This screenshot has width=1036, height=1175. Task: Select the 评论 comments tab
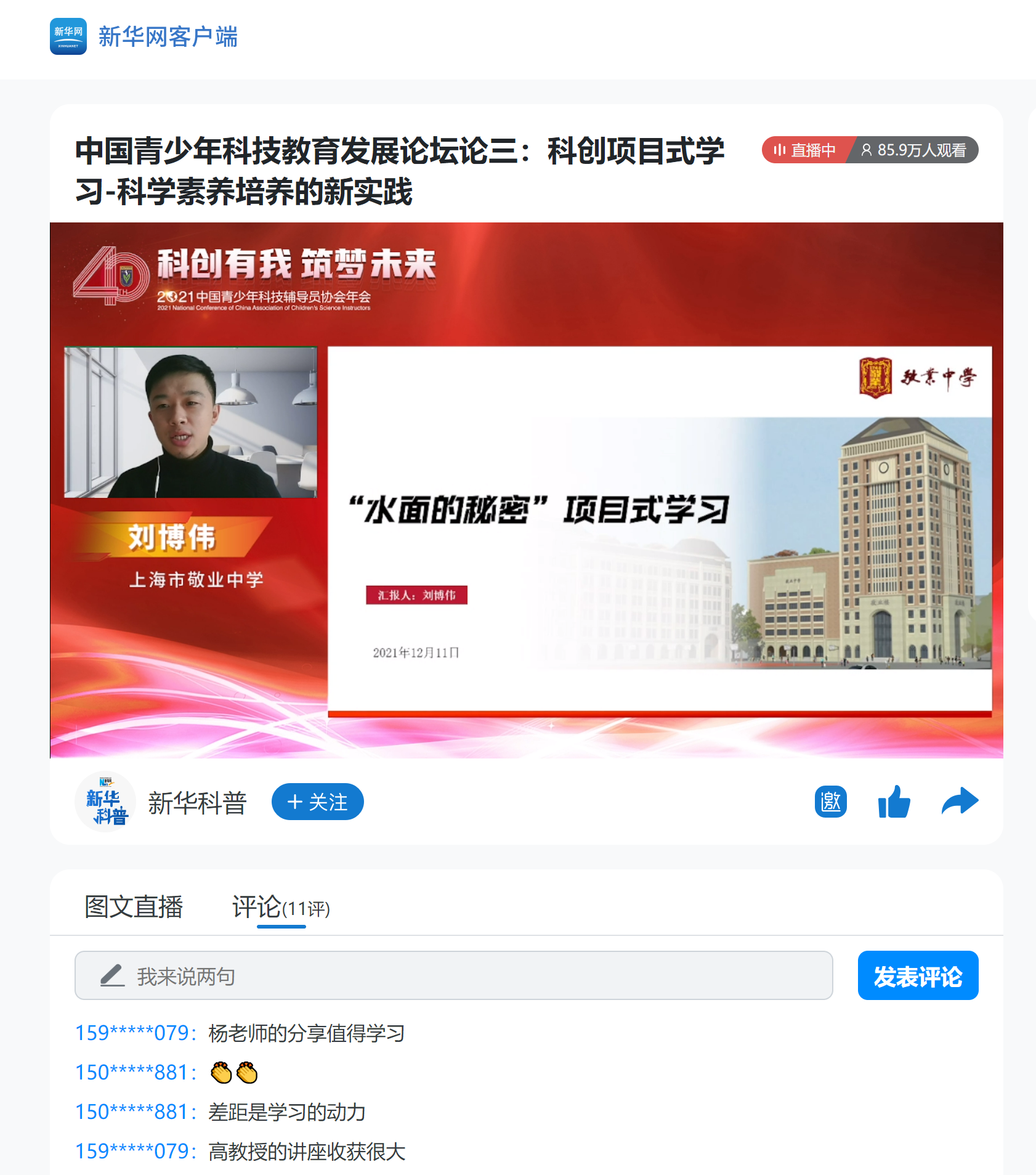[x=281, y=908]
